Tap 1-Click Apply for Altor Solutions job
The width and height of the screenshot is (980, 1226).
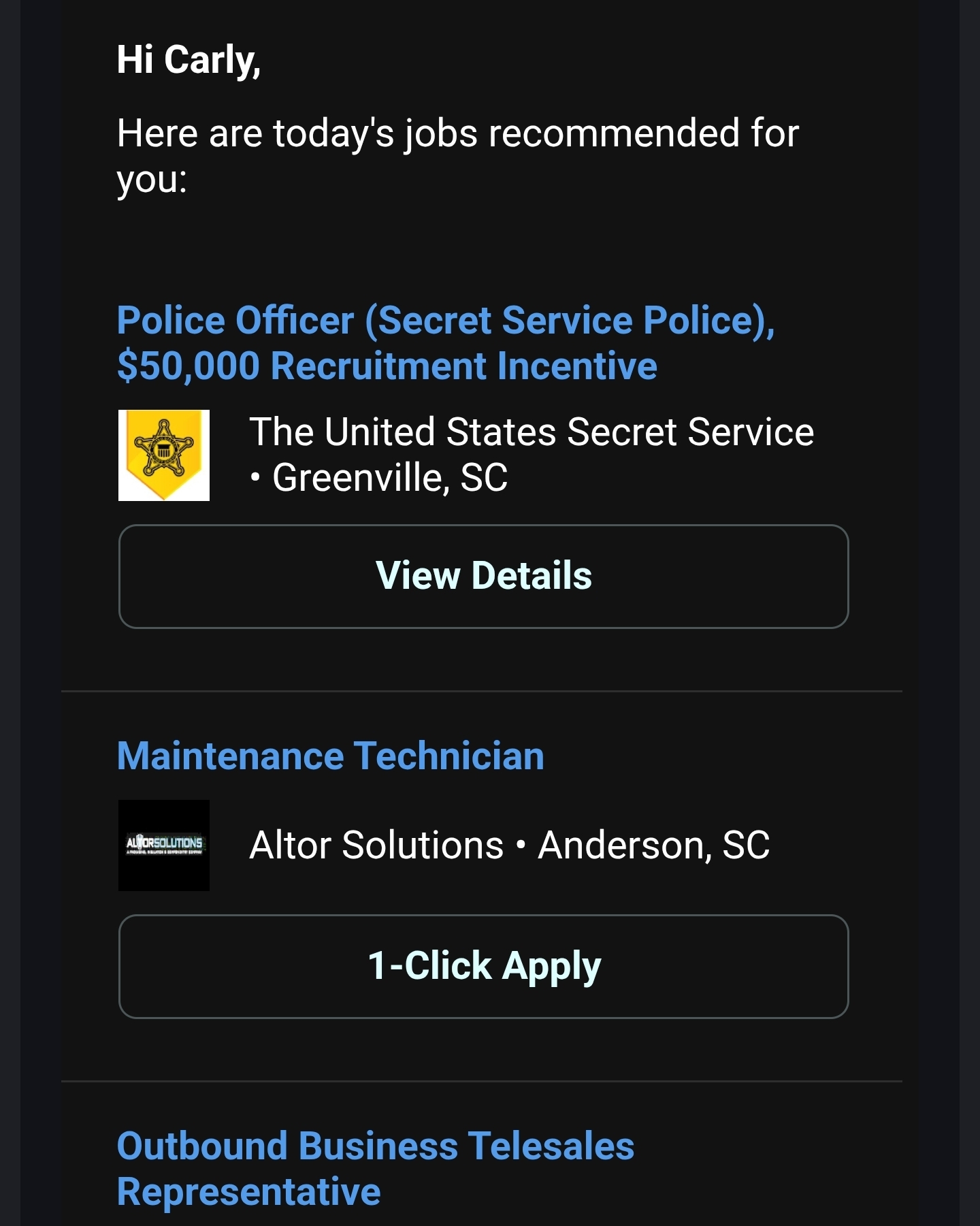(x=483, y=966)
